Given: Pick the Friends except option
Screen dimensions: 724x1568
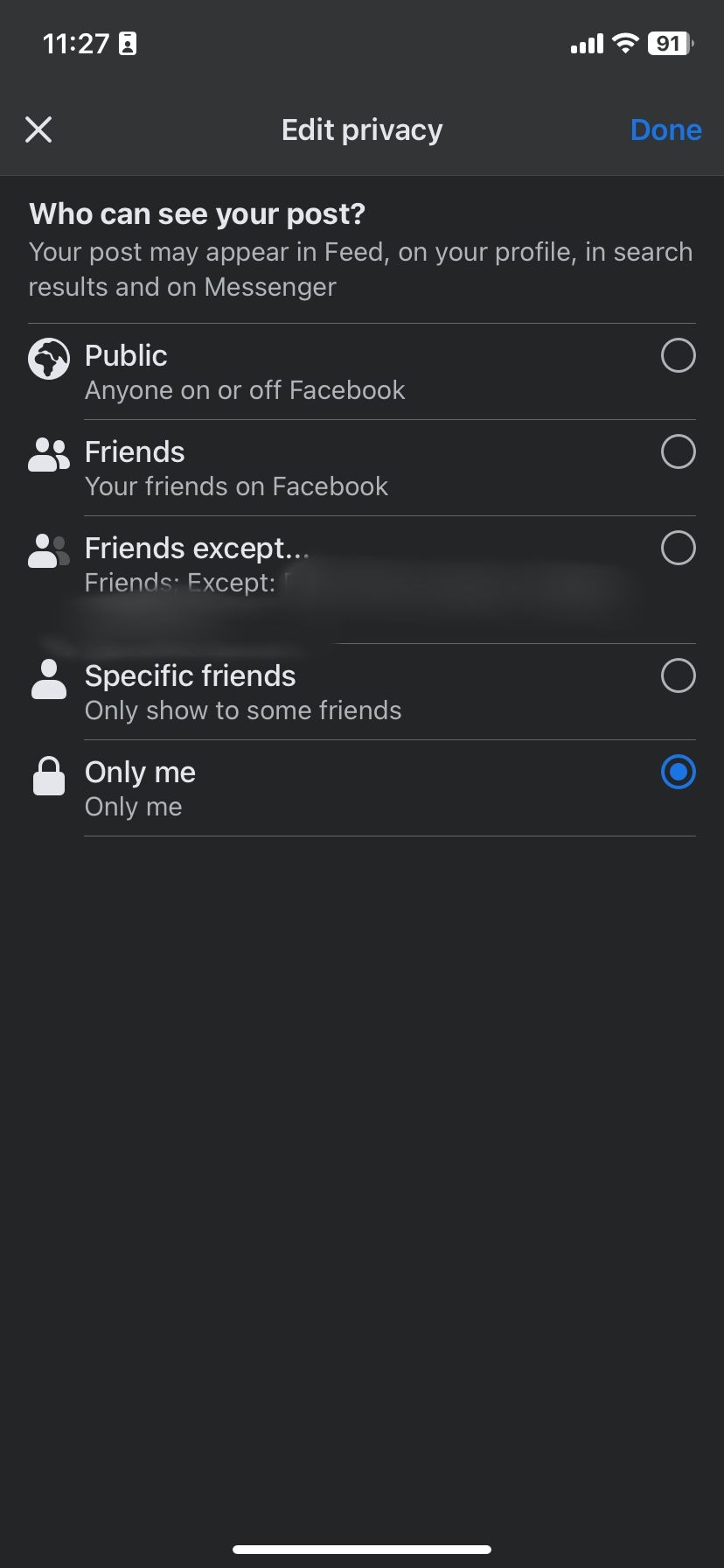Looking at the screenshot, I should [678, 549].
